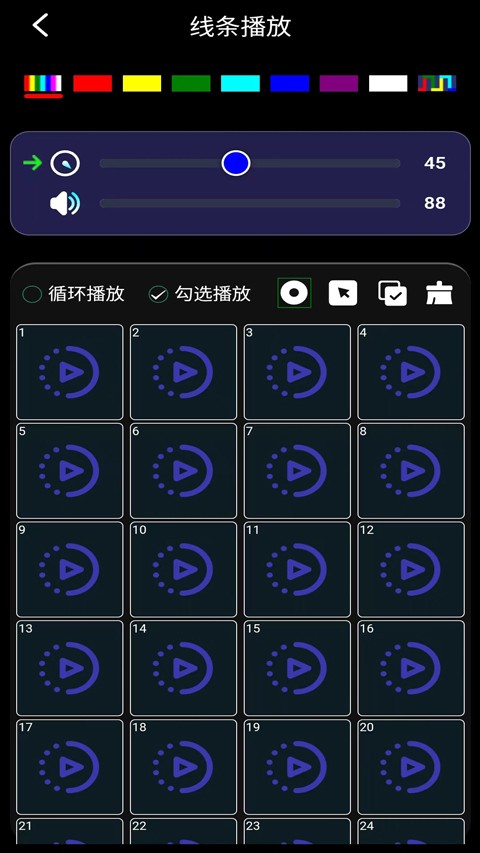Choose the yellow color swatch
This screenshot has height=853, width=480.
(x=141, y=83)
